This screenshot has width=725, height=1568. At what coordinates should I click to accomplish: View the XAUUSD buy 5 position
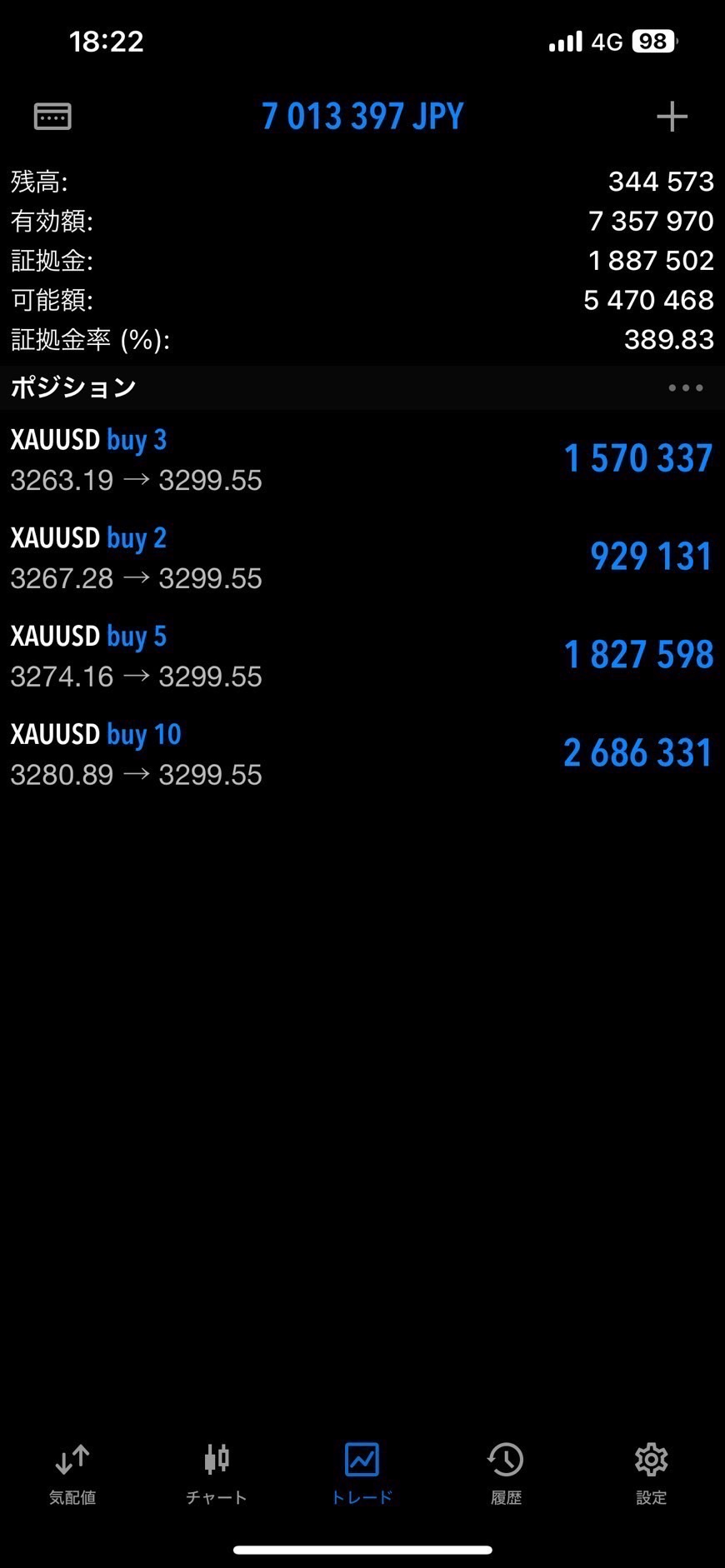[362, 656]
